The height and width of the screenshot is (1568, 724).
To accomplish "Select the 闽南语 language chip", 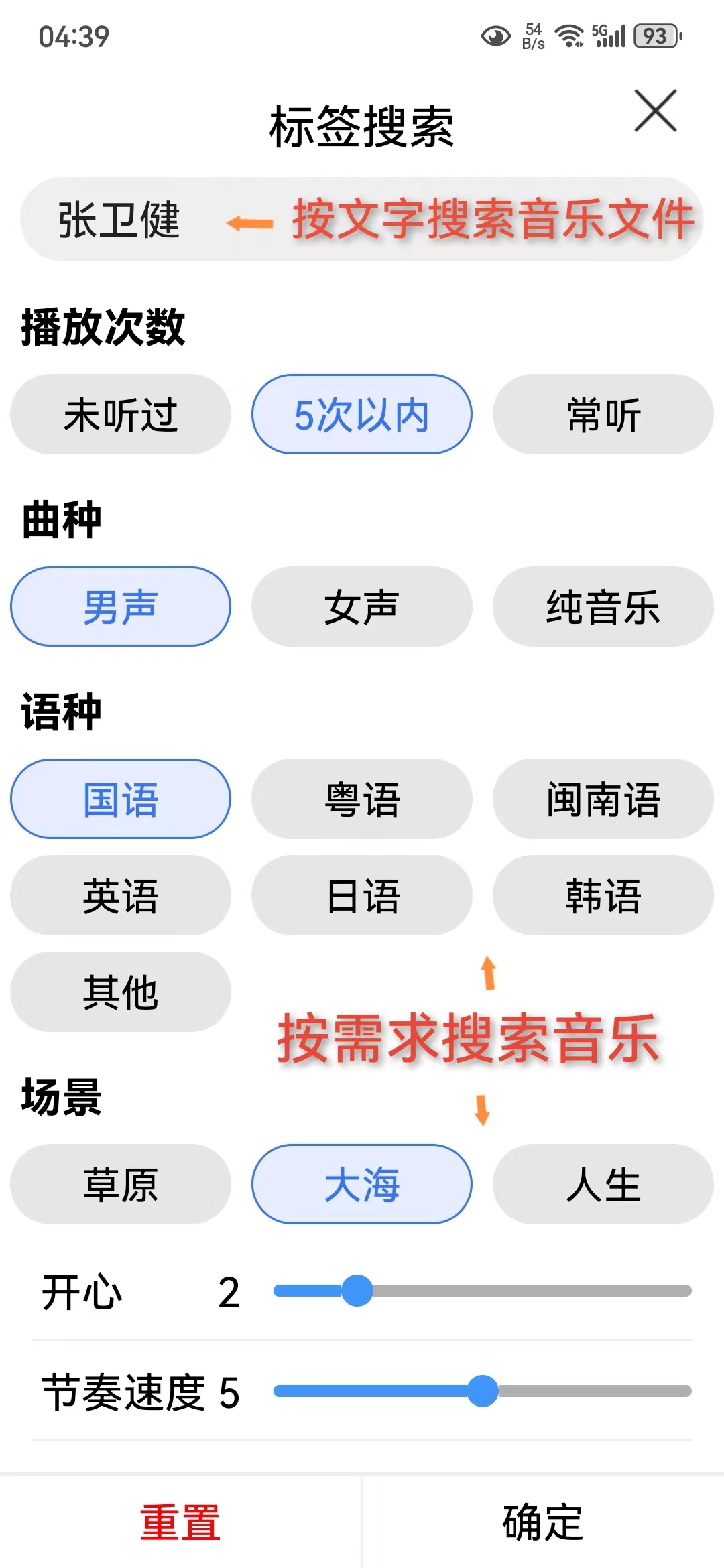I will [x=603, y=799].
